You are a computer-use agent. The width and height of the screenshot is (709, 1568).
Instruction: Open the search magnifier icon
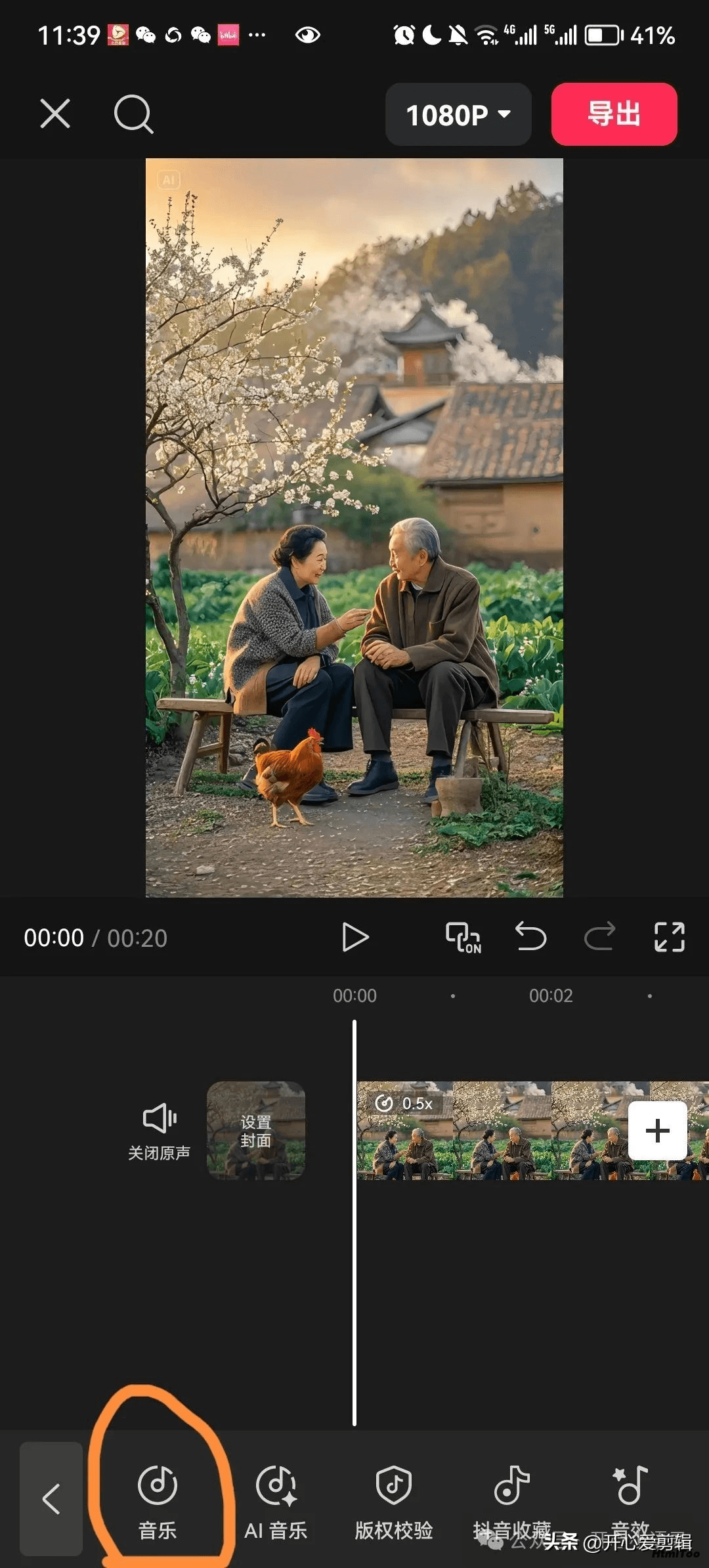[x=133, y=114]
